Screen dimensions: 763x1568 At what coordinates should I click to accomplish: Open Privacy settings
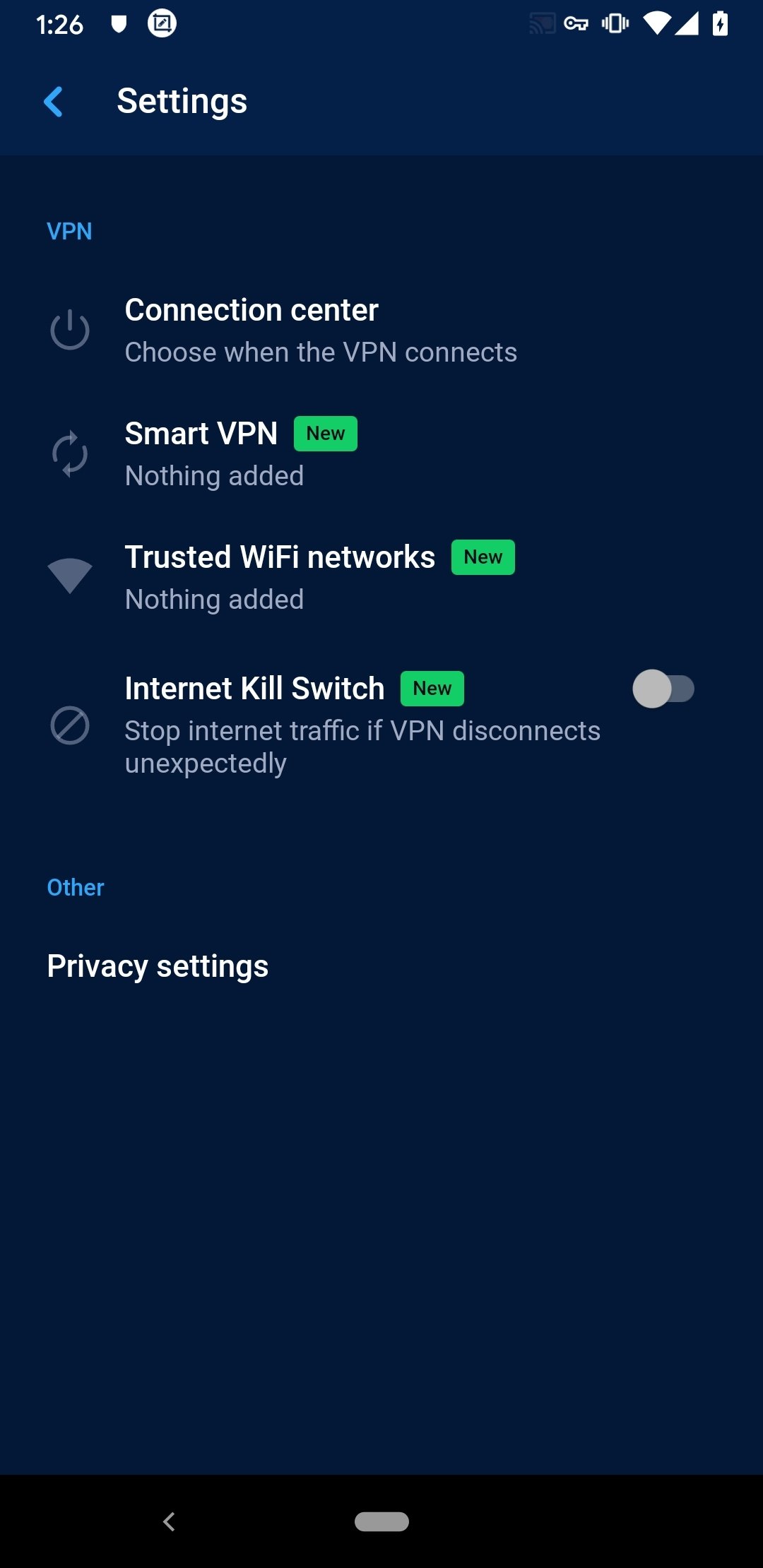coord(381,966)
